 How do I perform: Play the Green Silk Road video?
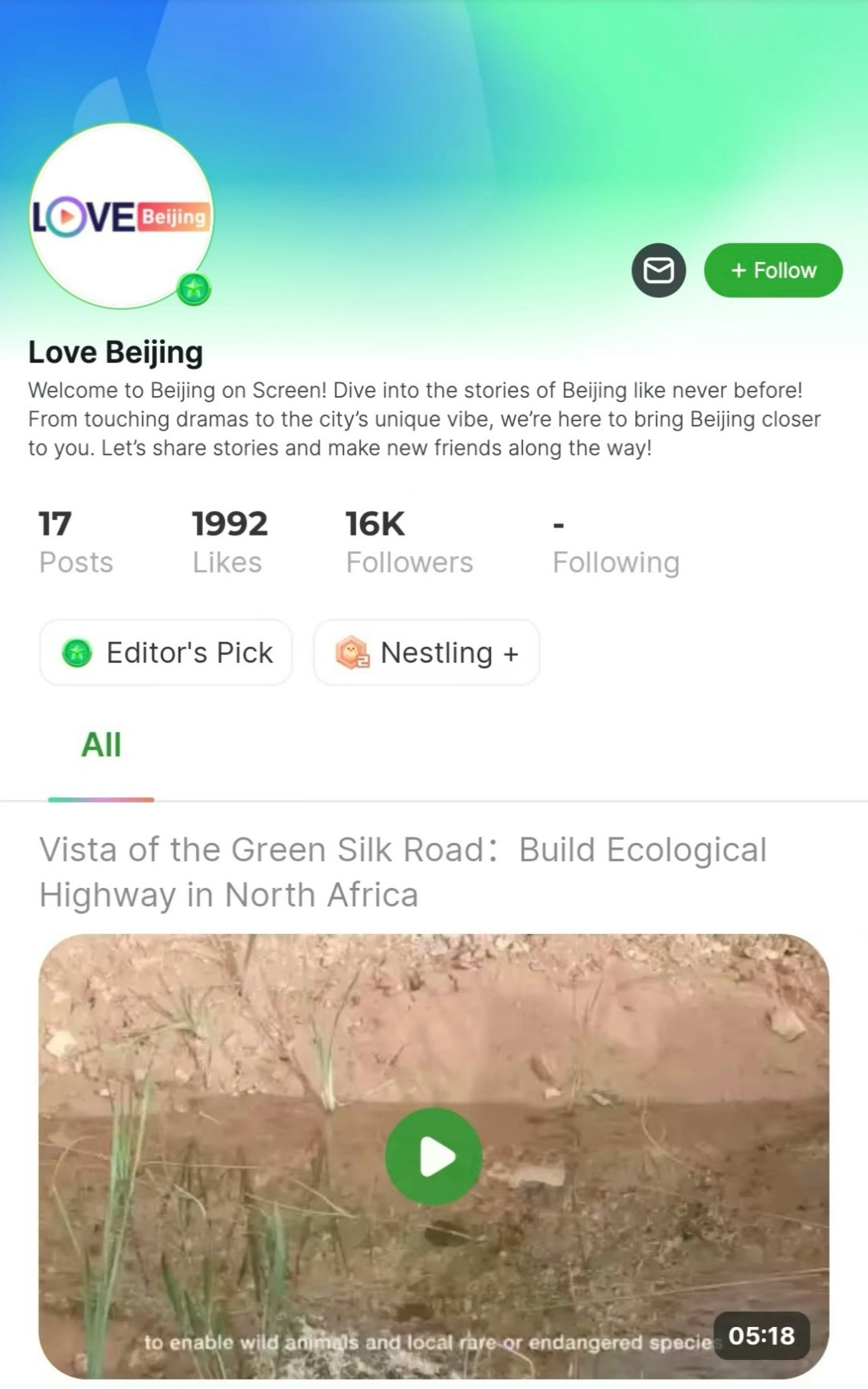point(433,1155)
